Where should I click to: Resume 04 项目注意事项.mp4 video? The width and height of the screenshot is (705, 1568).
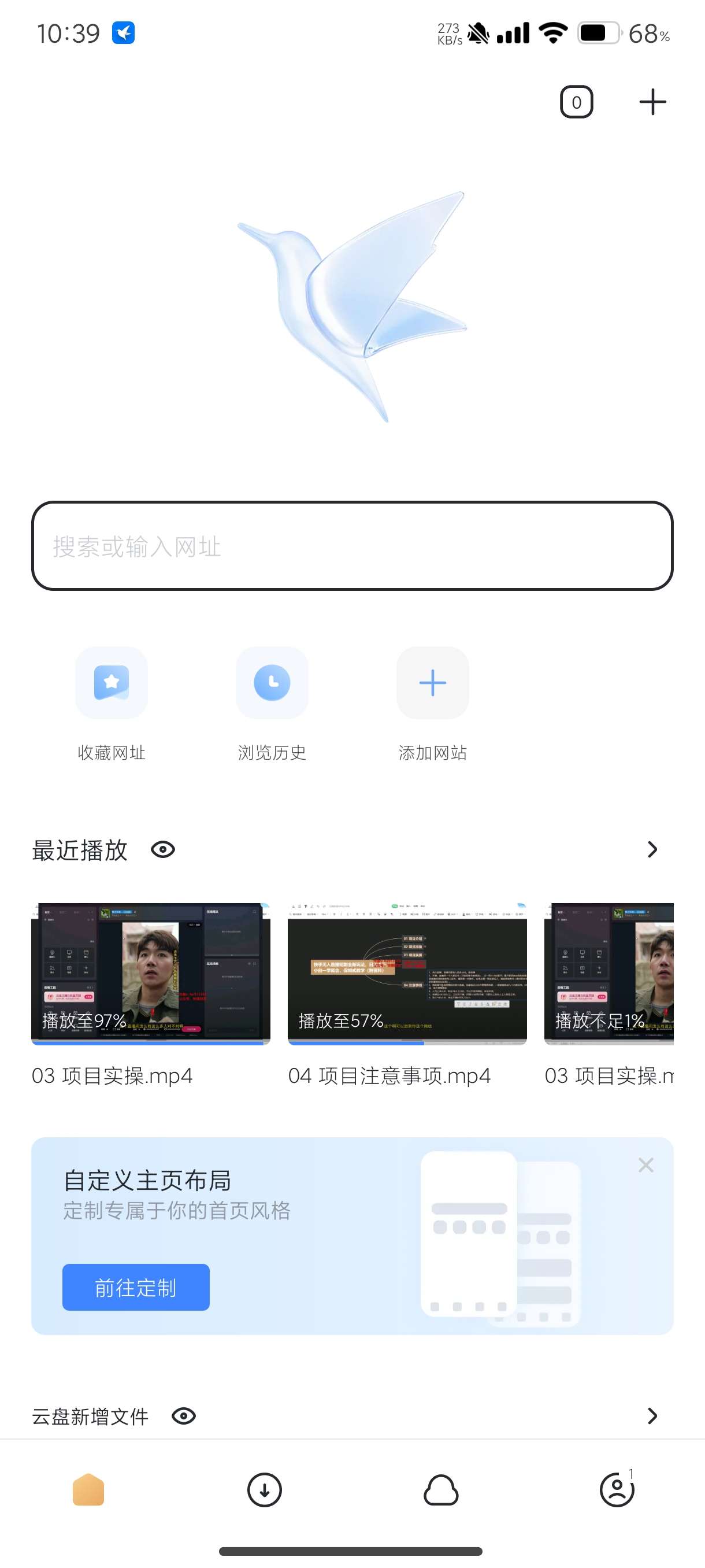click(407, 974)
